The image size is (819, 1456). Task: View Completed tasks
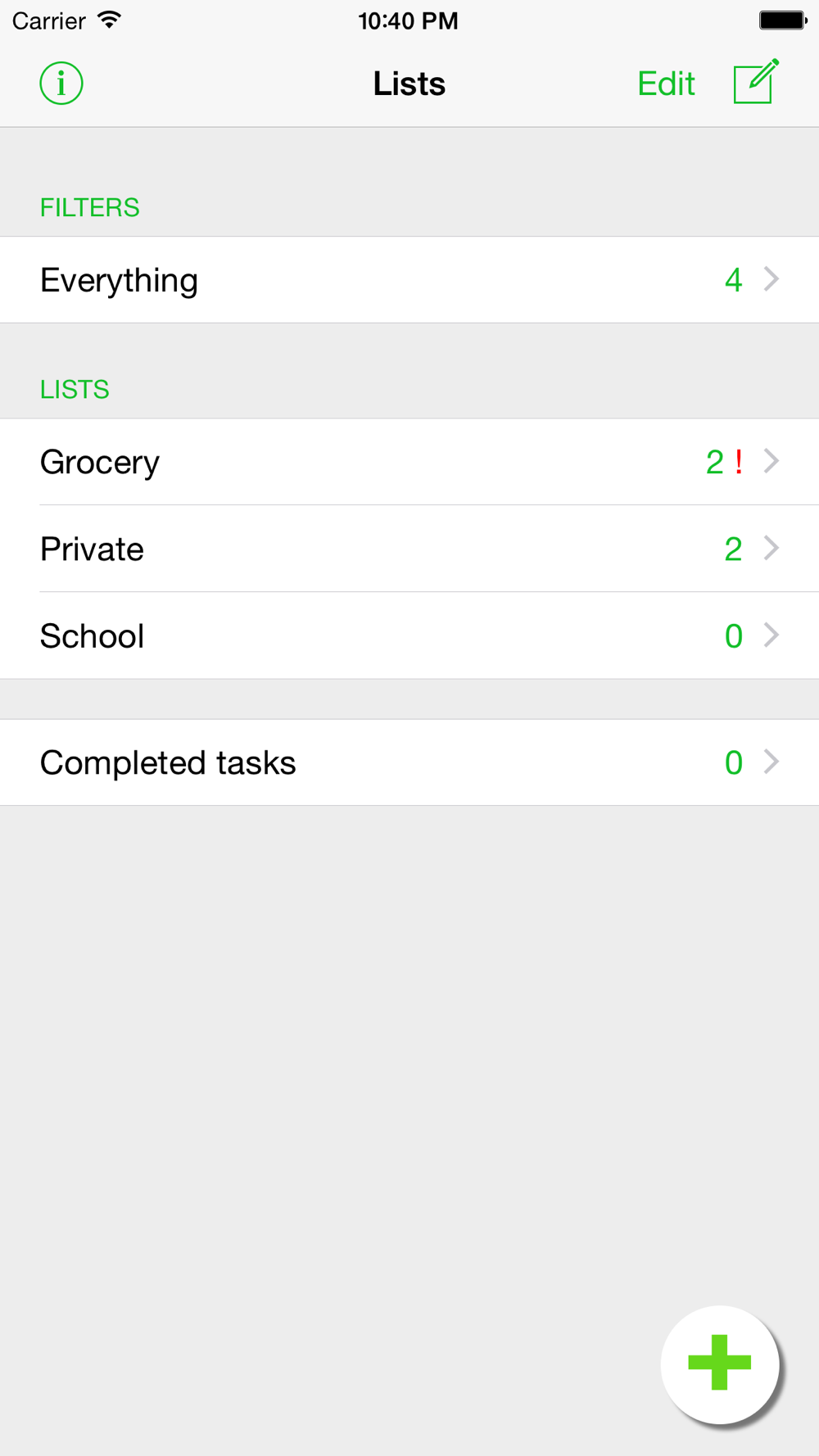409,762
